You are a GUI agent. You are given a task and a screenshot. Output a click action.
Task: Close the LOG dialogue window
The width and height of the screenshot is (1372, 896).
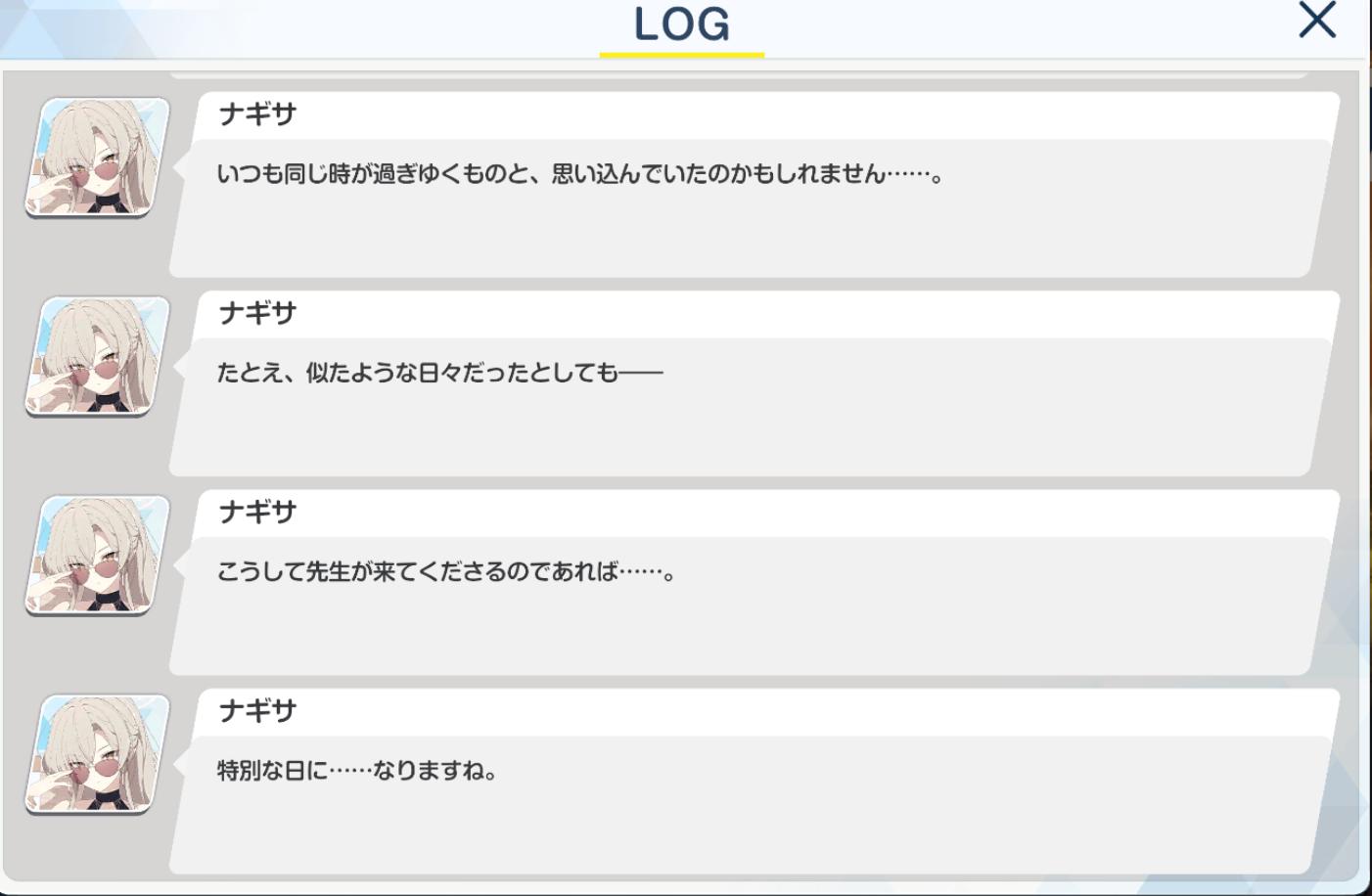(x=1316, y=20)
